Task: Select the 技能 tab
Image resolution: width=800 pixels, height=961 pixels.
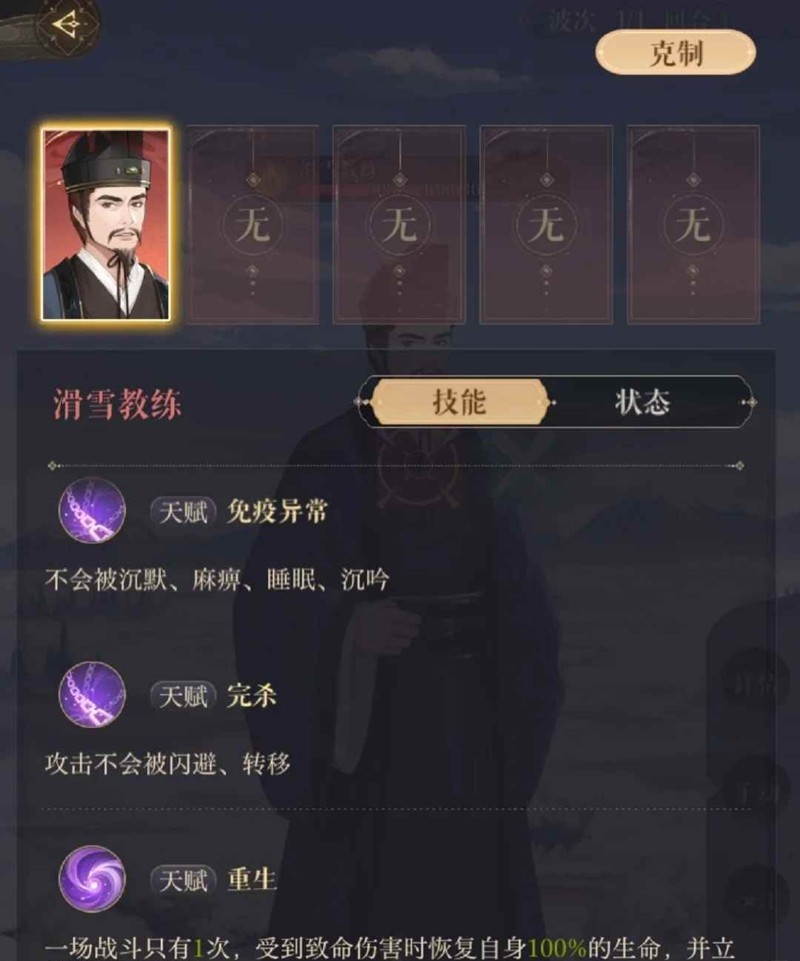Action: point(459,402)
